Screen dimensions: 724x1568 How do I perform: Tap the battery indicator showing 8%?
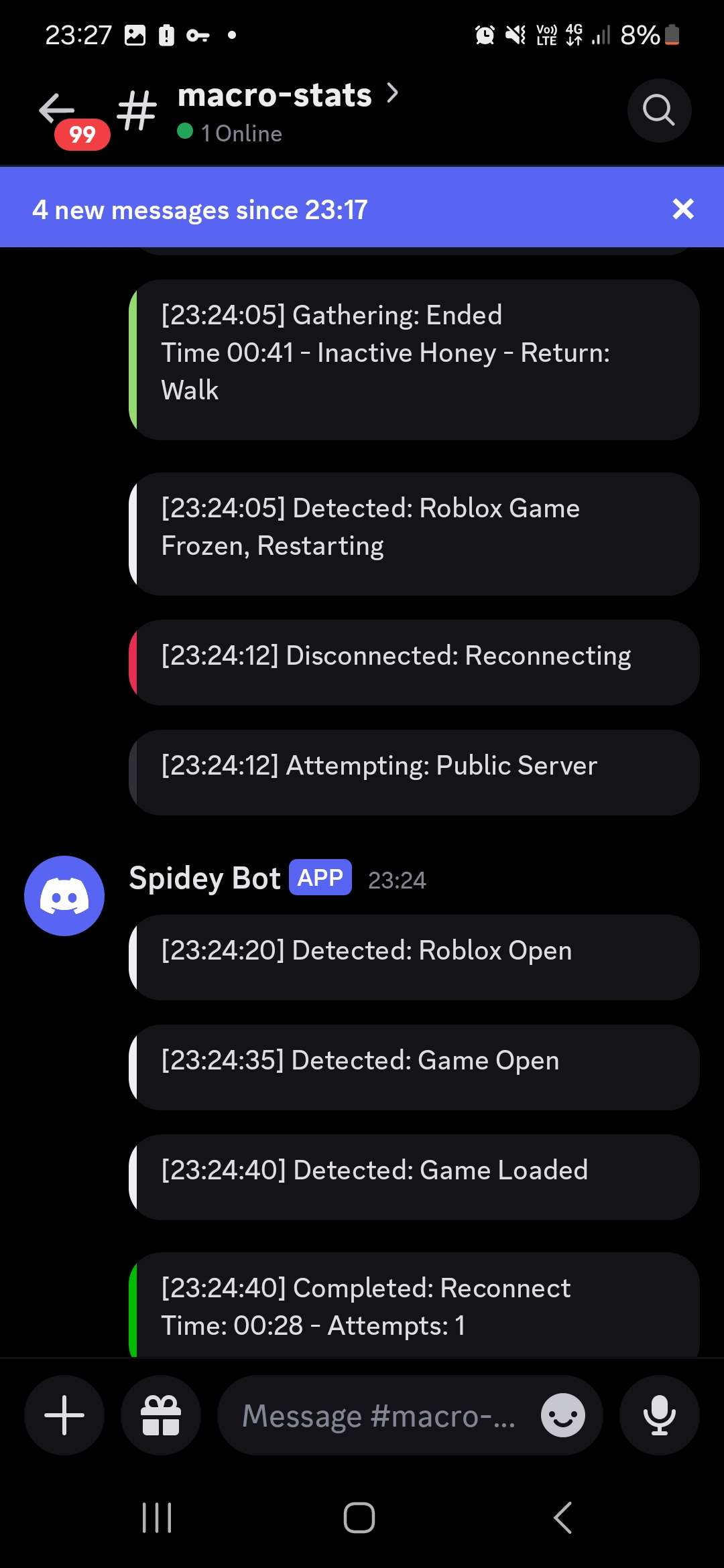(648, 36)
